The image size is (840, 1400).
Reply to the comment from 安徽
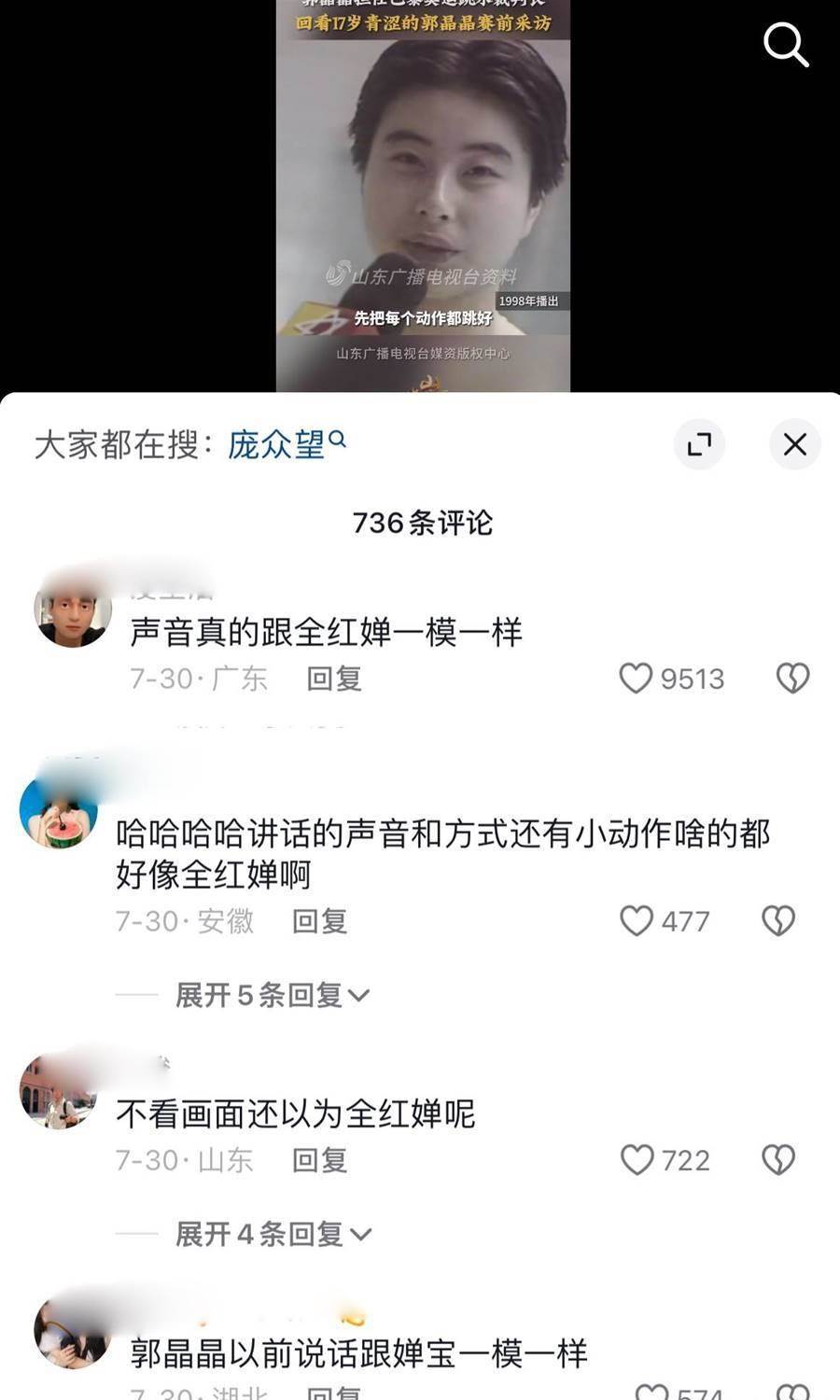pyautogui.click(x=319, y=921)
